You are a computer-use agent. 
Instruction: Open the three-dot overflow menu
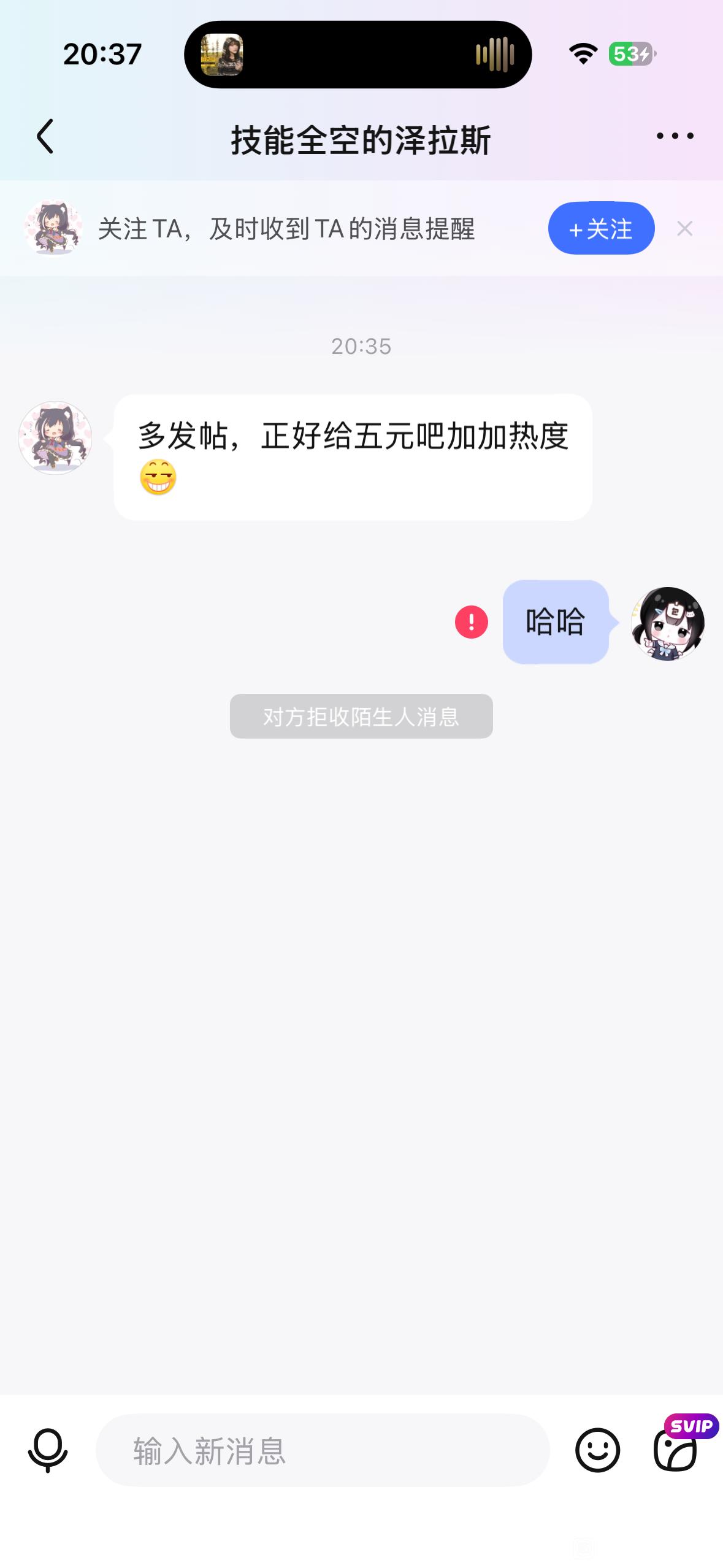click(675, 136)
